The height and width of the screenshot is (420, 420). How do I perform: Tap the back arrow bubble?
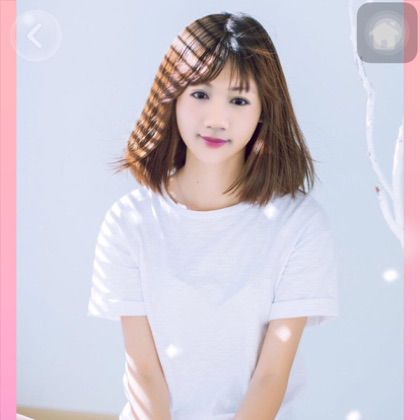click(x=36, y=35)
